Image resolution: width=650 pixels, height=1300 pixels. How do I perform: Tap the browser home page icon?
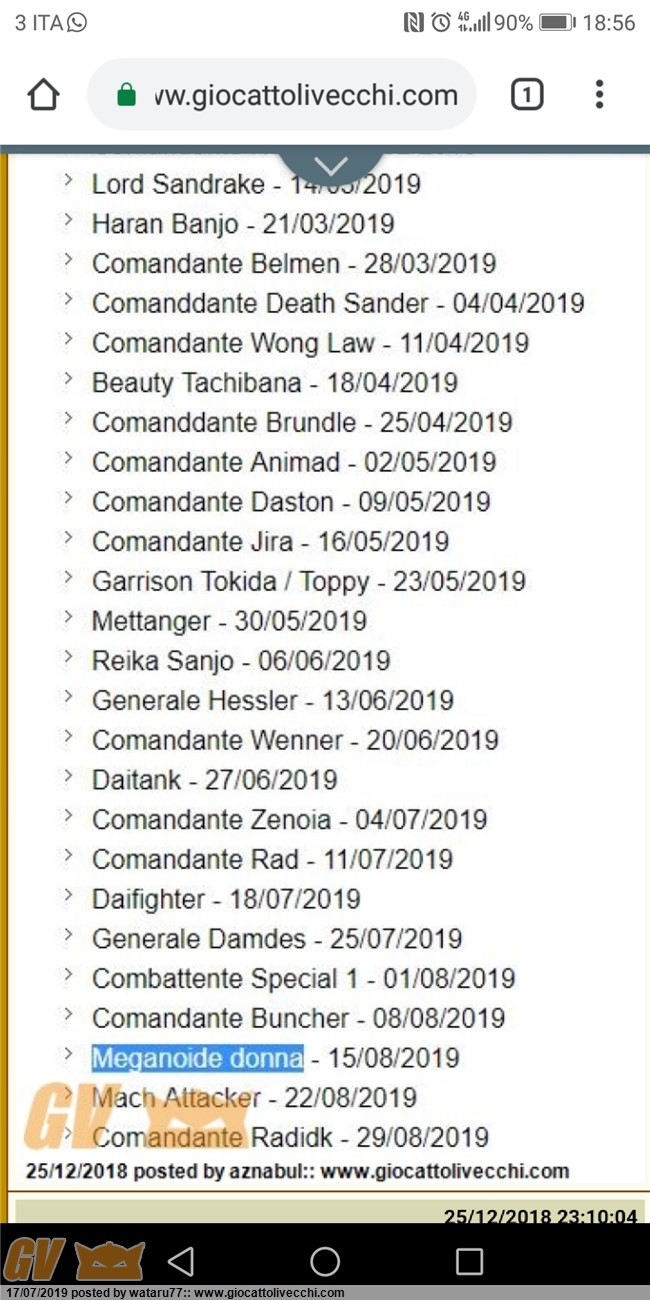tap(44, 95)
